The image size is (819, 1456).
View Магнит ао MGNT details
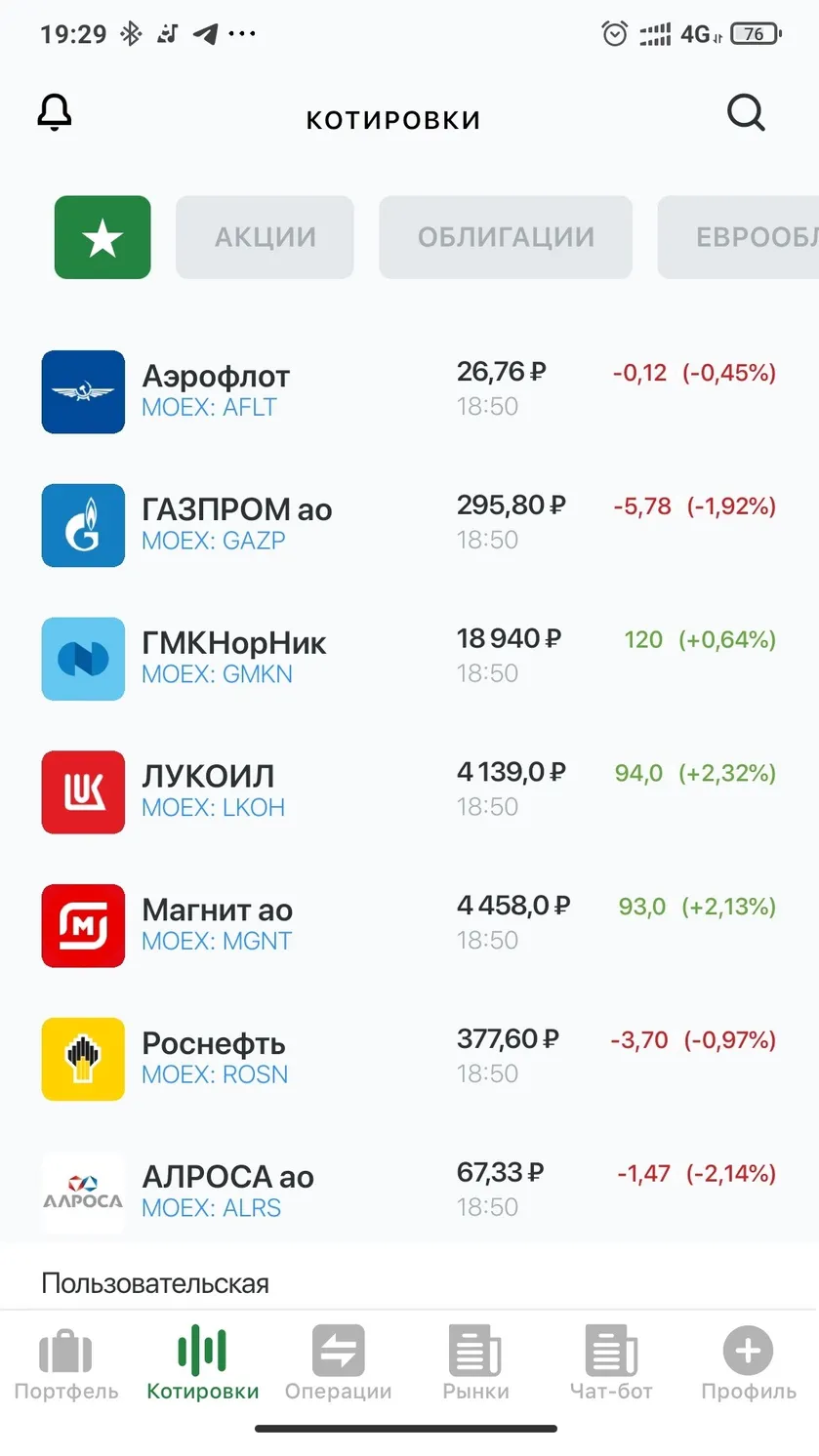click(410, 925)
